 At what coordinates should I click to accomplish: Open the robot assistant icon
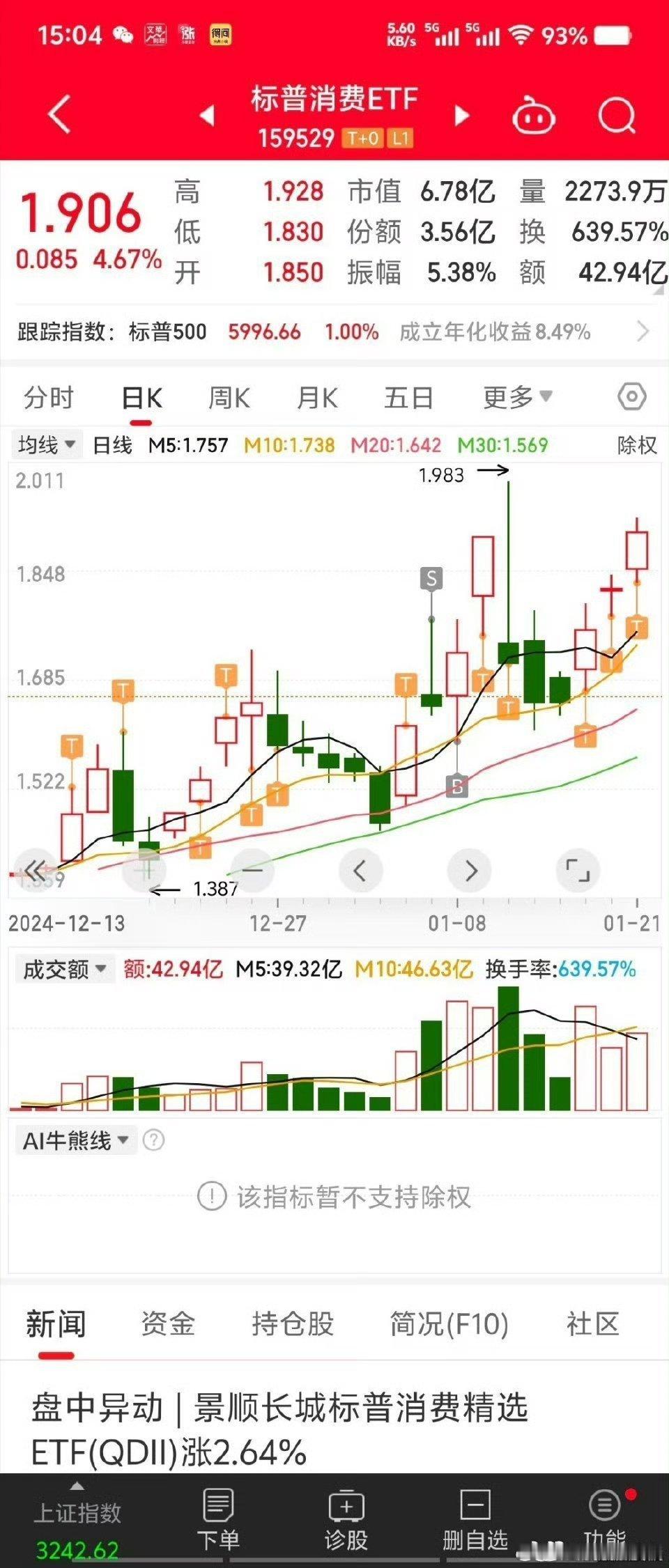pyautogui.click(x=534, y=115)
